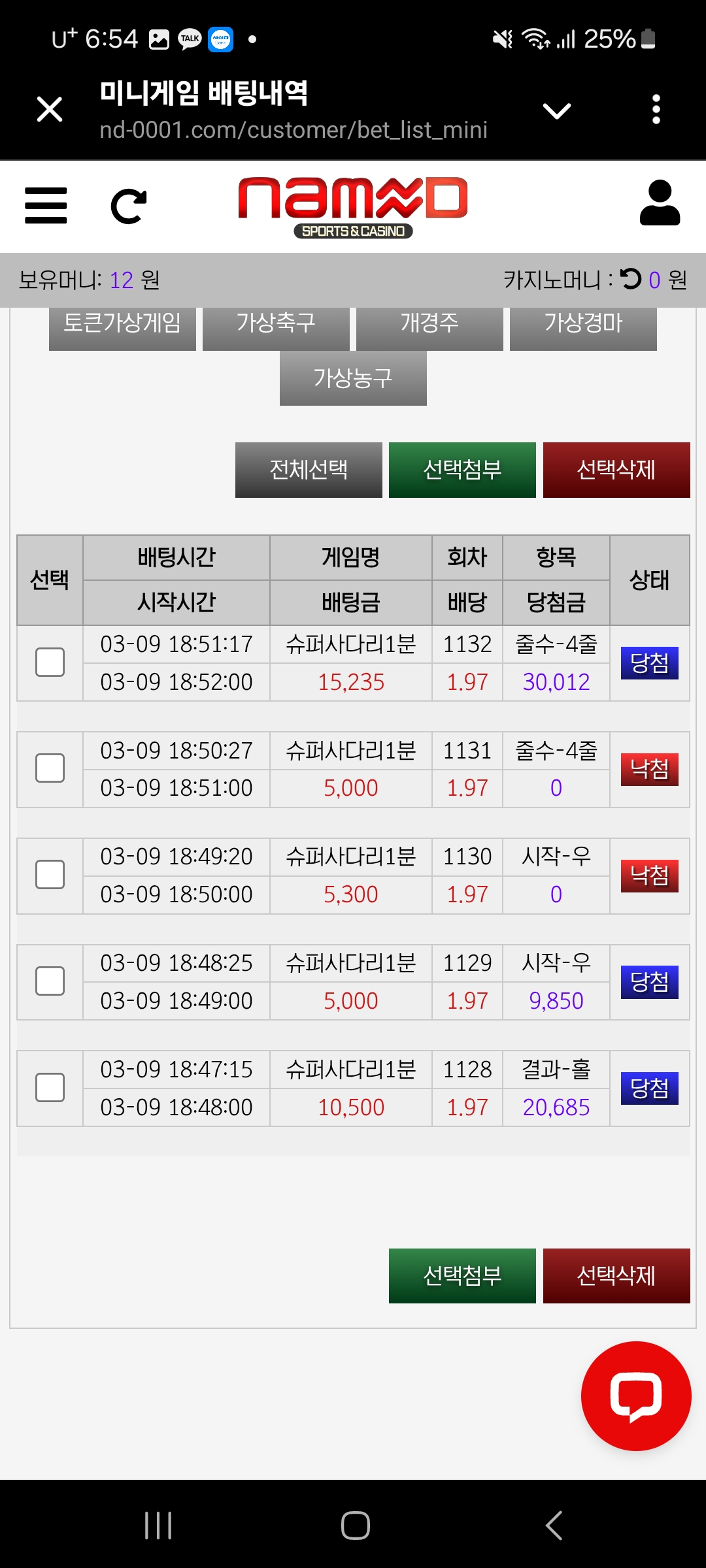
Task: Delete selected bets with upper 선택삭제
Action: [x=616, y=470]
